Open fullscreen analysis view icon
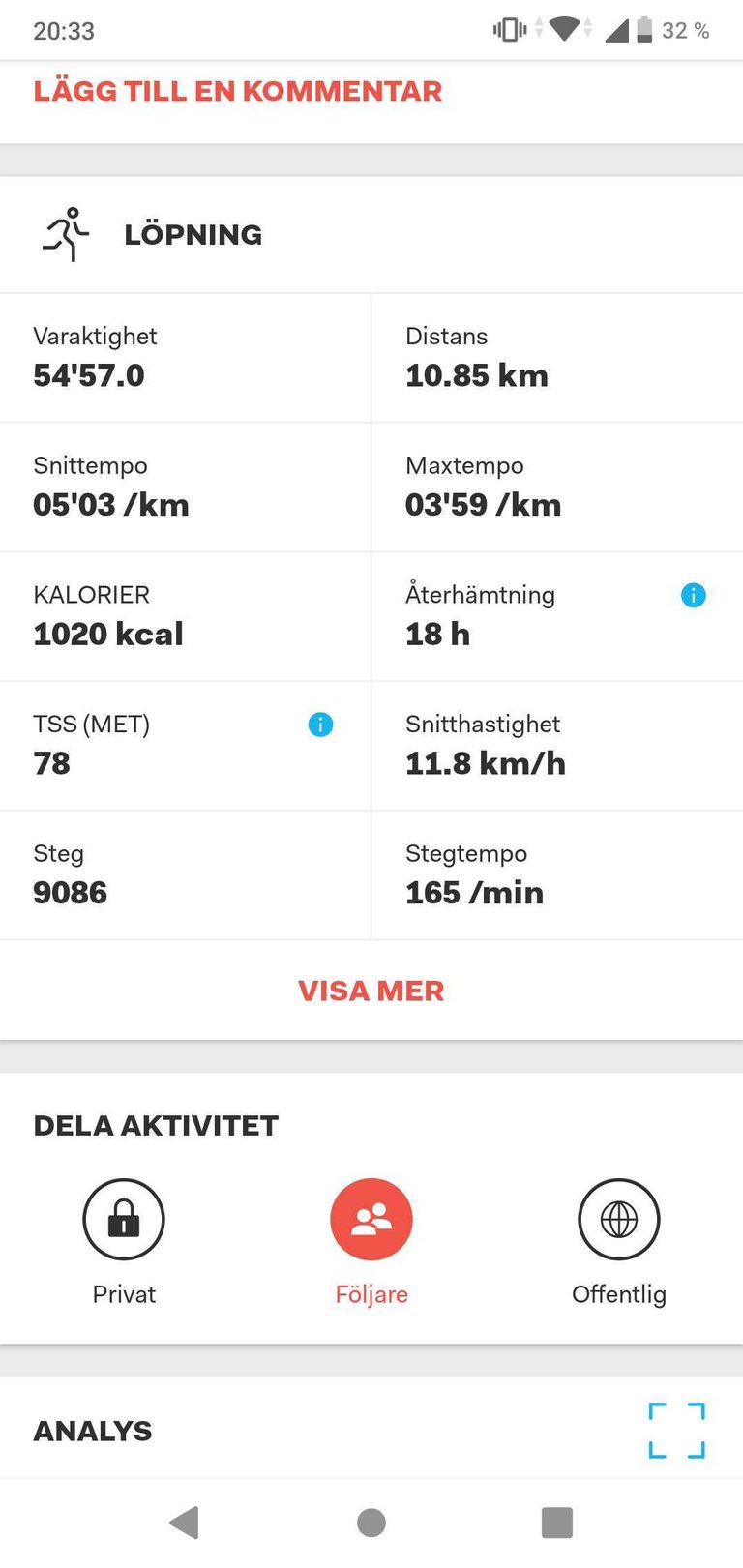This screenshot has height=1568, width=743. pos(676,1430)
